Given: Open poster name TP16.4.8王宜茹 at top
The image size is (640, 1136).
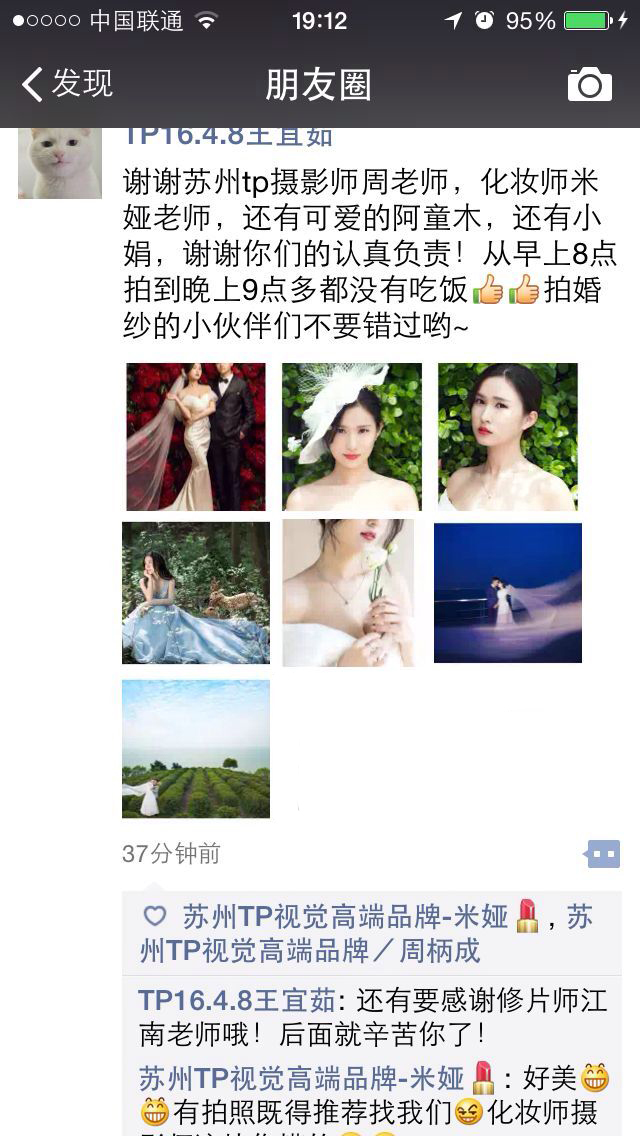Looking at the screenshot, I should coord(228,137).
